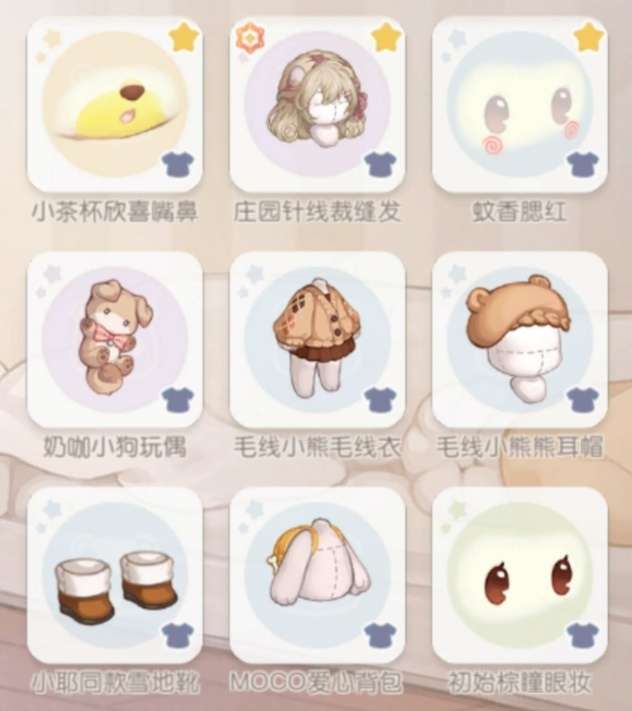Choose the 初始棕瞳眼妆 eye makeup
The height and width of the screenshot is (711, 632).
(x=520, y=576)
